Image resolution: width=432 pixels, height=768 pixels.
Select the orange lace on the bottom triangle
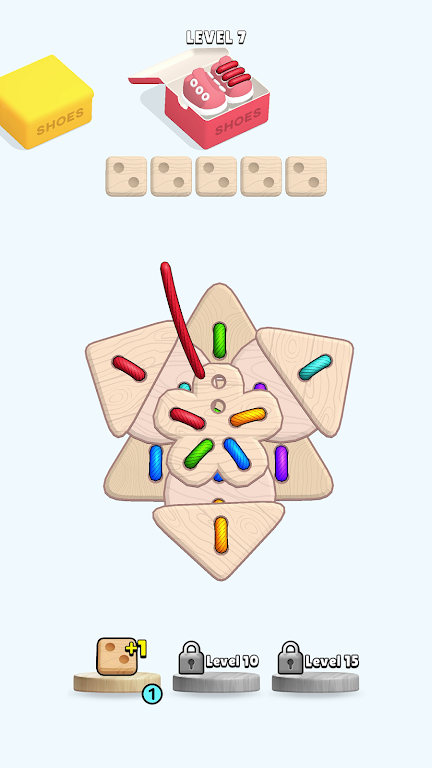pos(221,535)
